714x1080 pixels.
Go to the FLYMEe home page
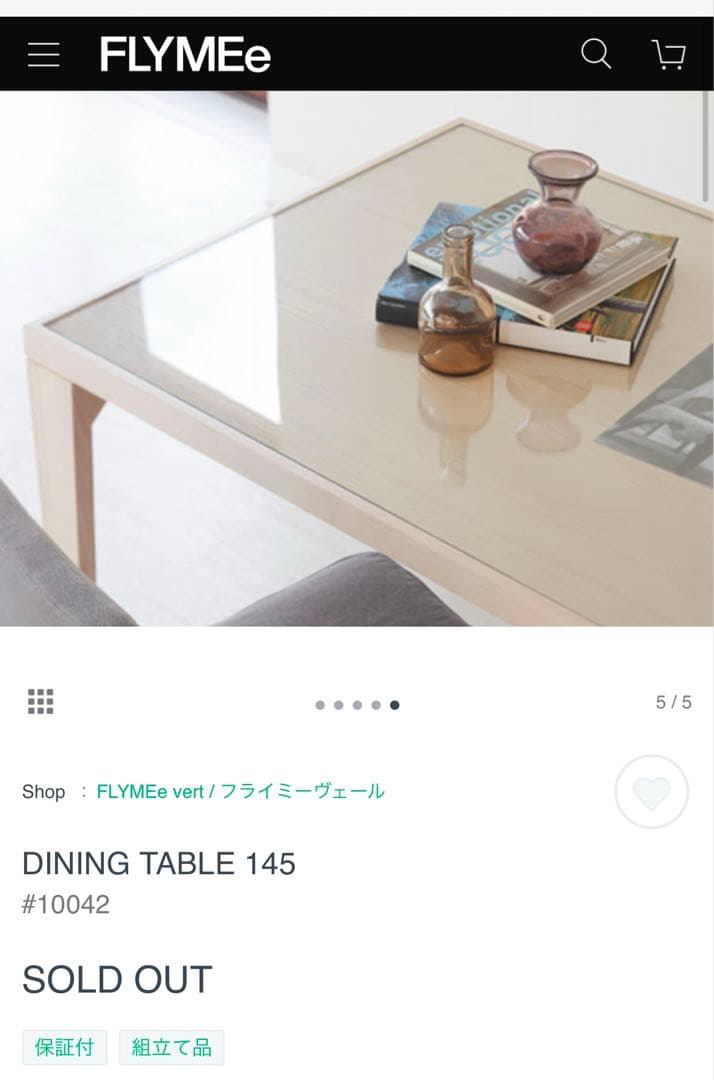click(x=185, y=54)
